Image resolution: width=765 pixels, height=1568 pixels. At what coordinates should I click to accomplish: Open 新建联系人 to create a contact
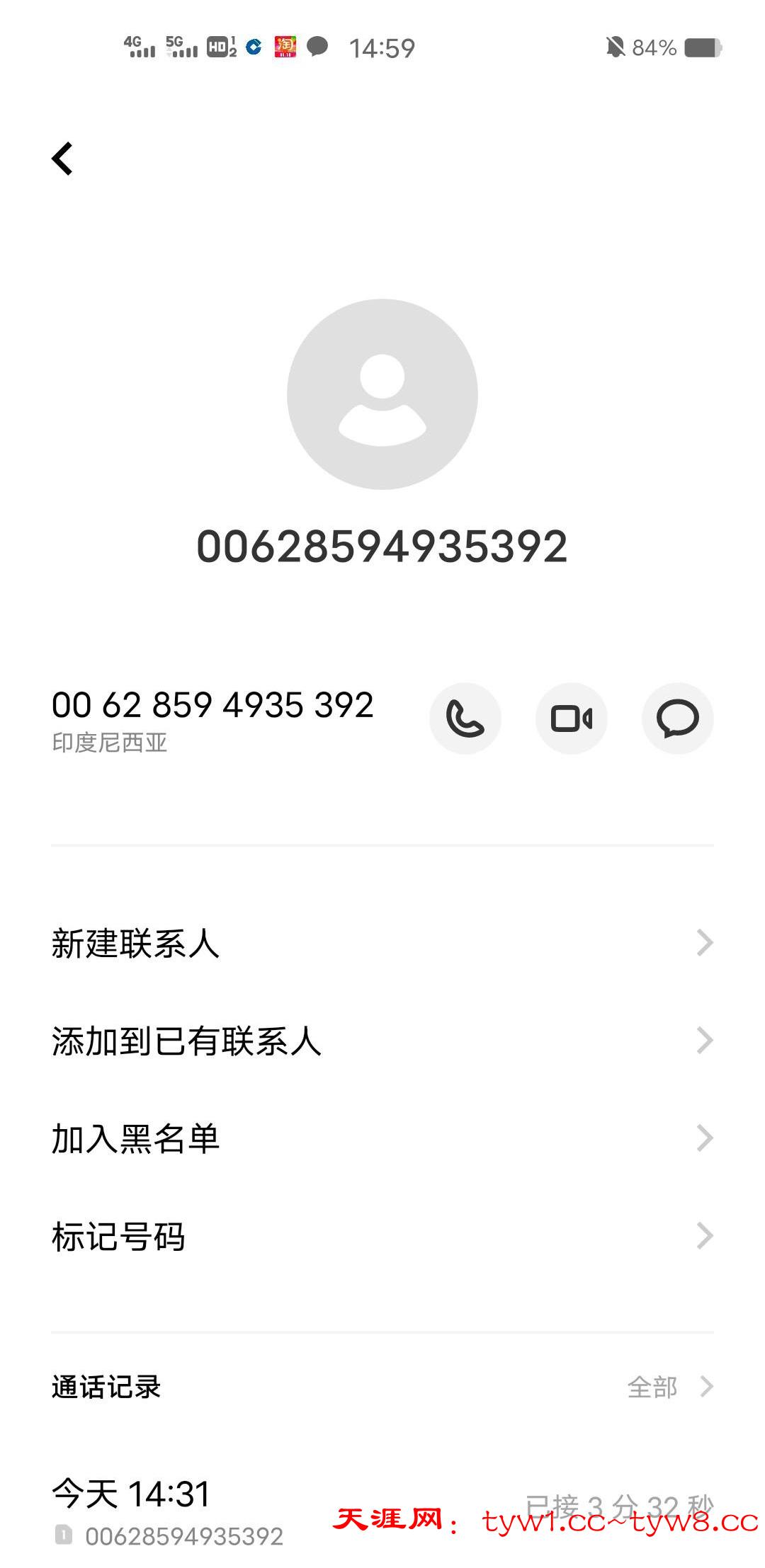coord(382,943)
